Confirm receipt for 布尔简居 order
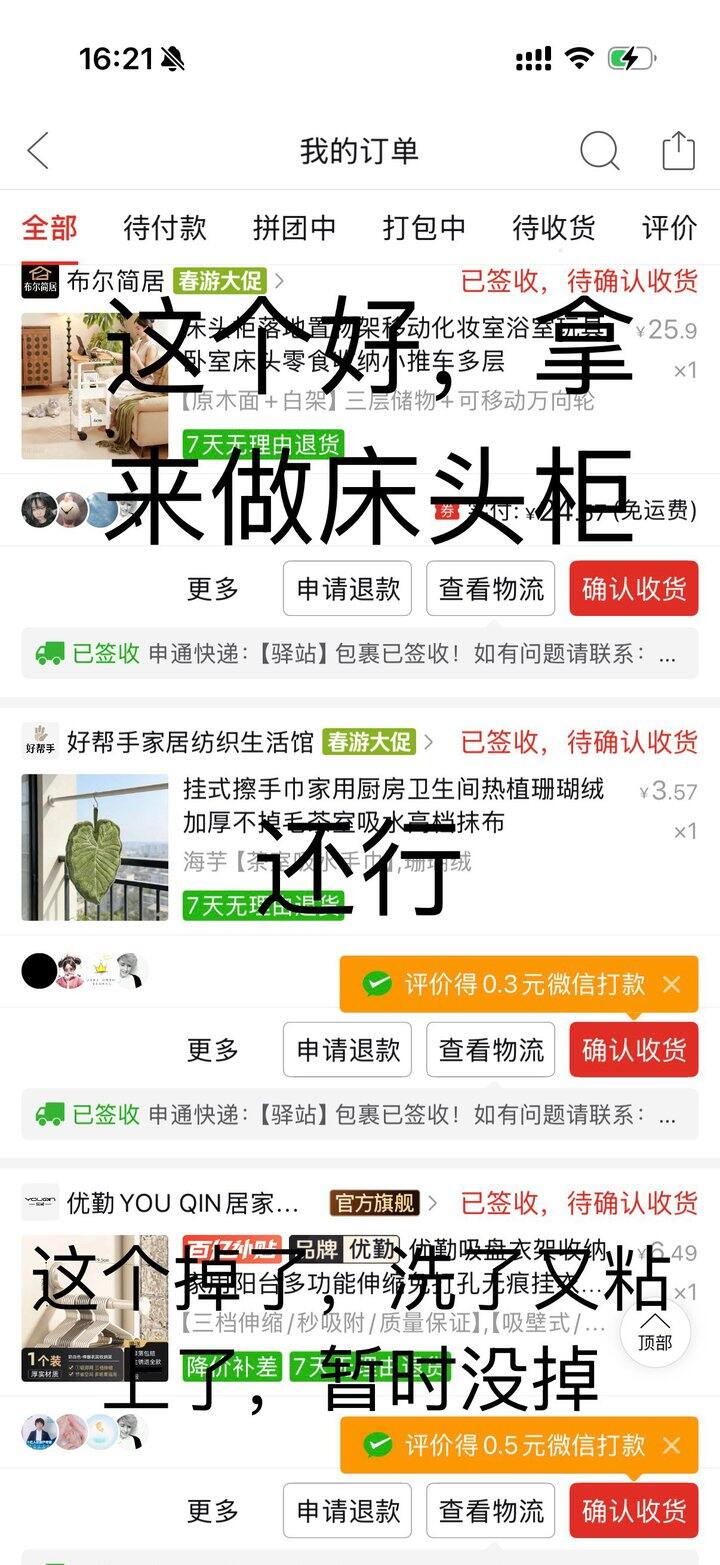720x1565 pixels. point(633,589)
